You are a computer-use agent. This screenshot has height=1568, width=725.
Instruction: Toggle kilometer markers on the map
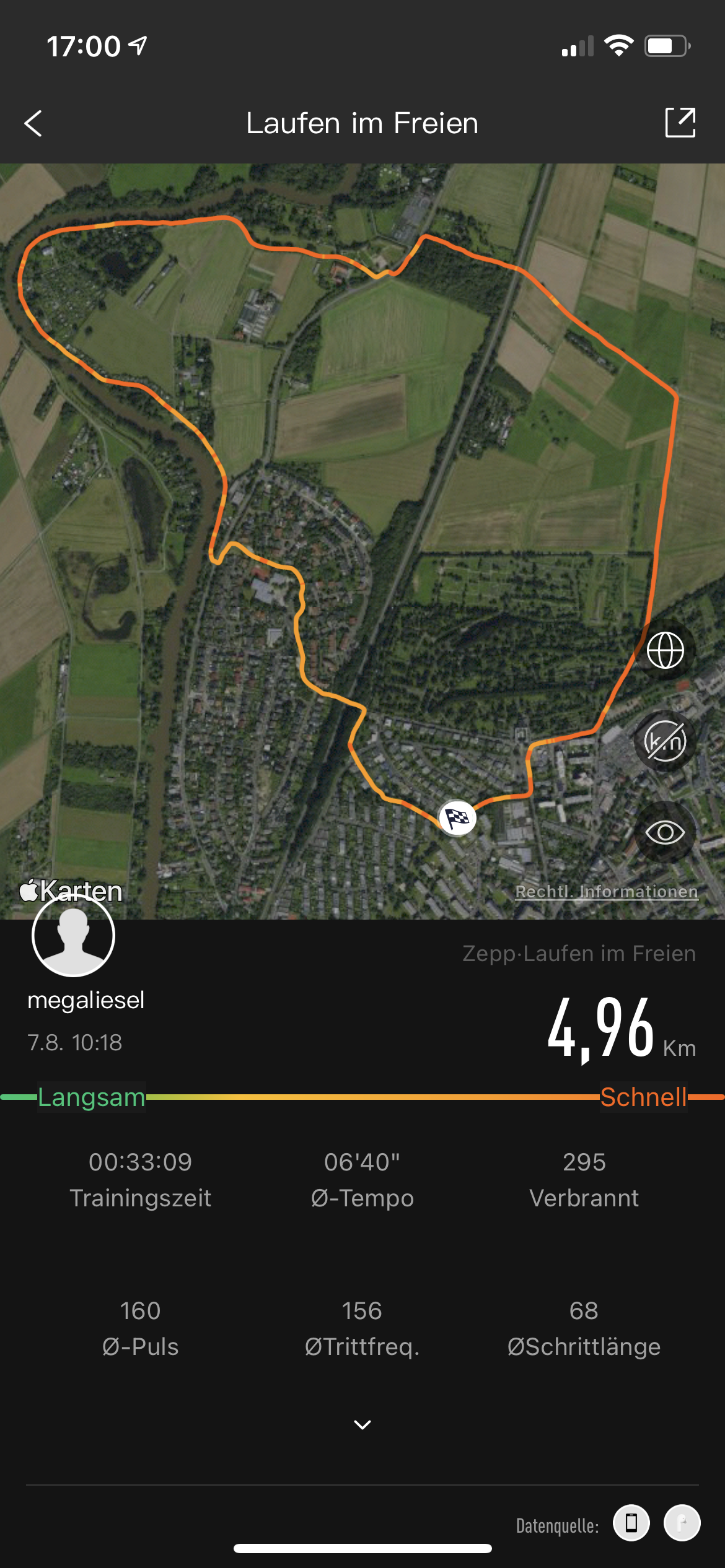[665, 741]
